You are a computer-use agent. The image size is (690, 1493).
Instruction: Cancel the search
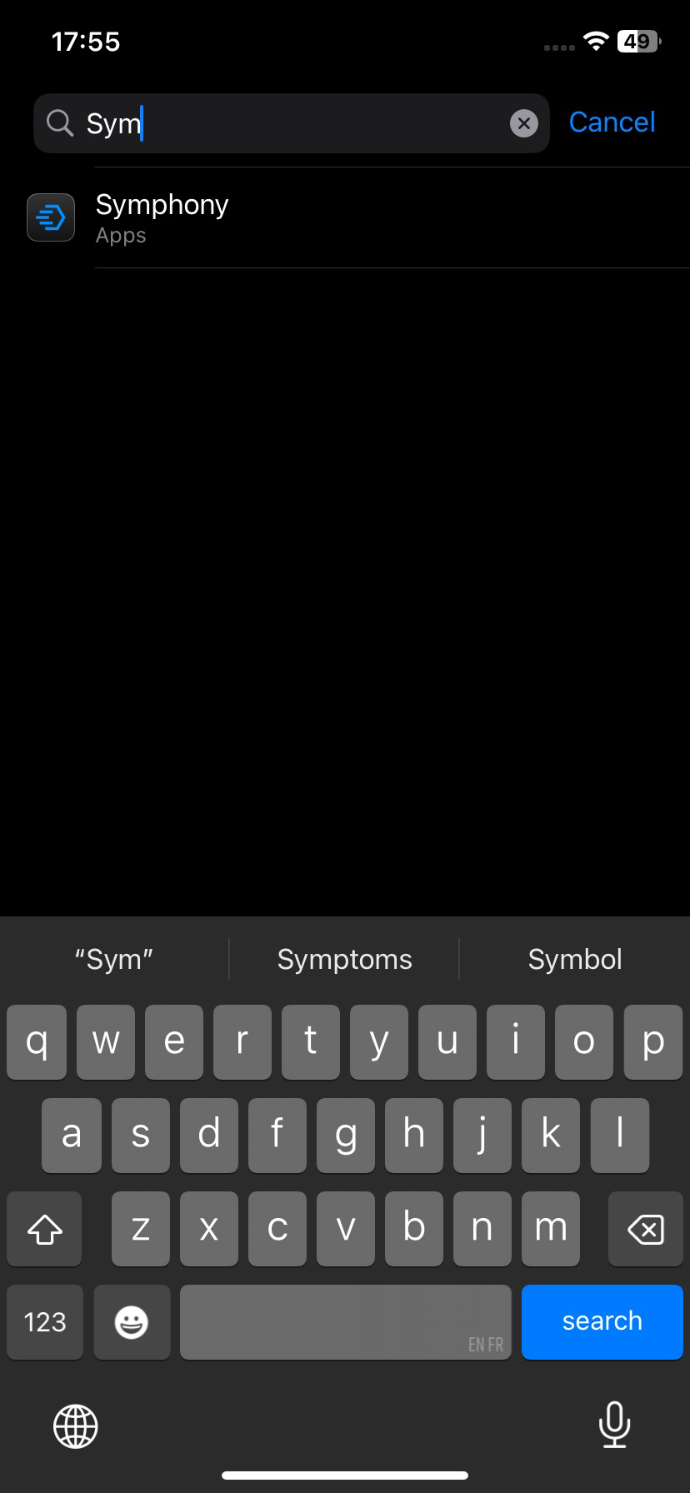point(612,122)
